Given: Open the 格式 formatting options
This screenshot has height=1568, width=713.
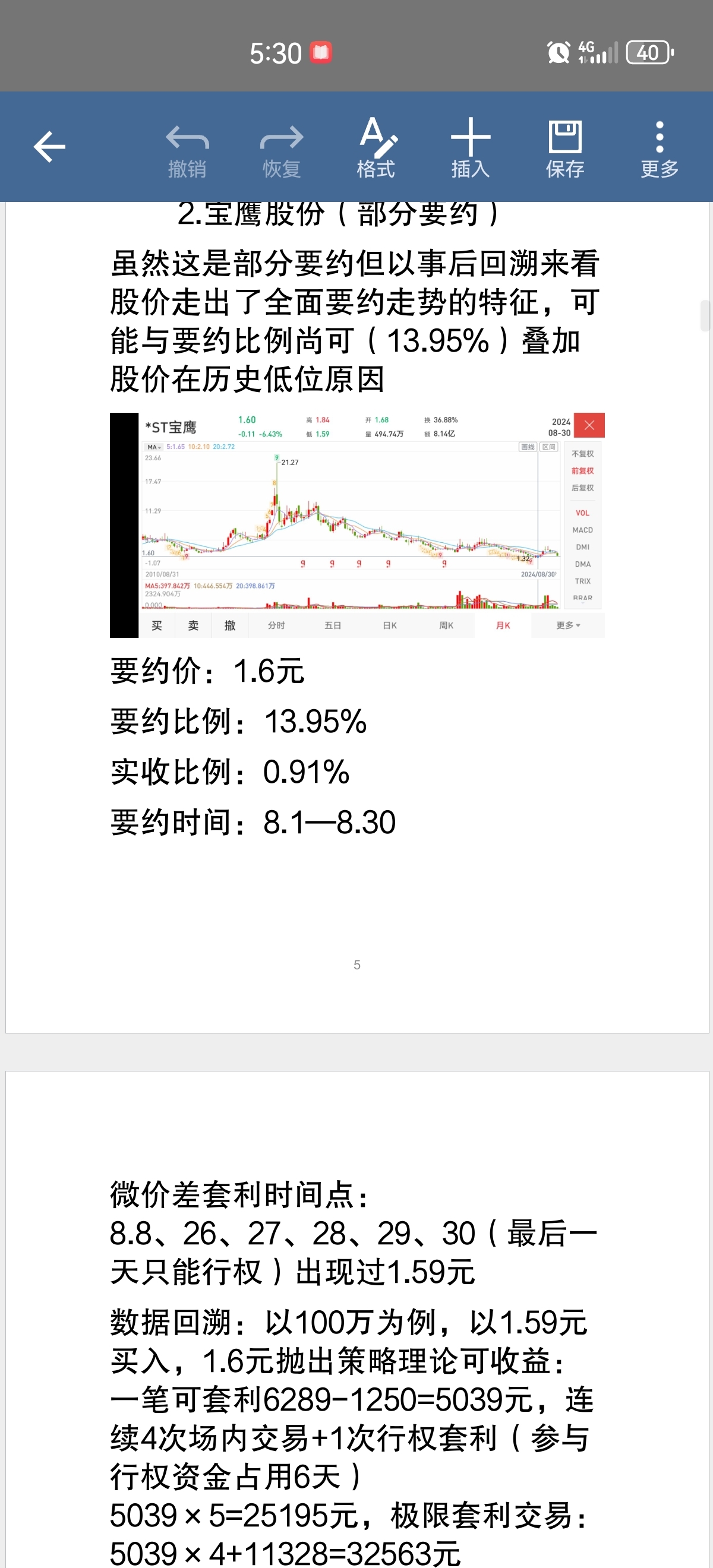Looking at the screenshot, I should [376, 148].
